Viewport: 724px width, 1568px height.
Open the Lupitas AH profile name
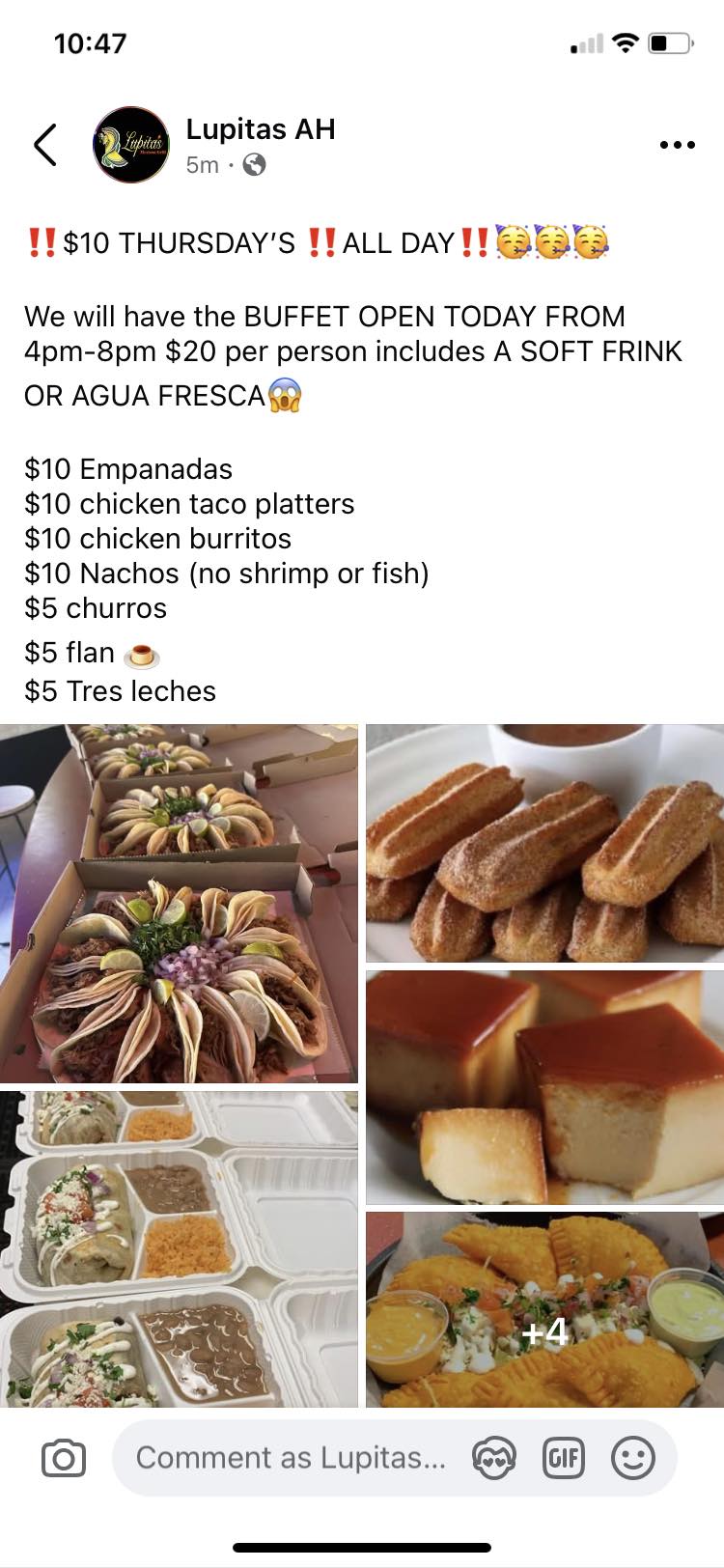(x=259, y=128)
